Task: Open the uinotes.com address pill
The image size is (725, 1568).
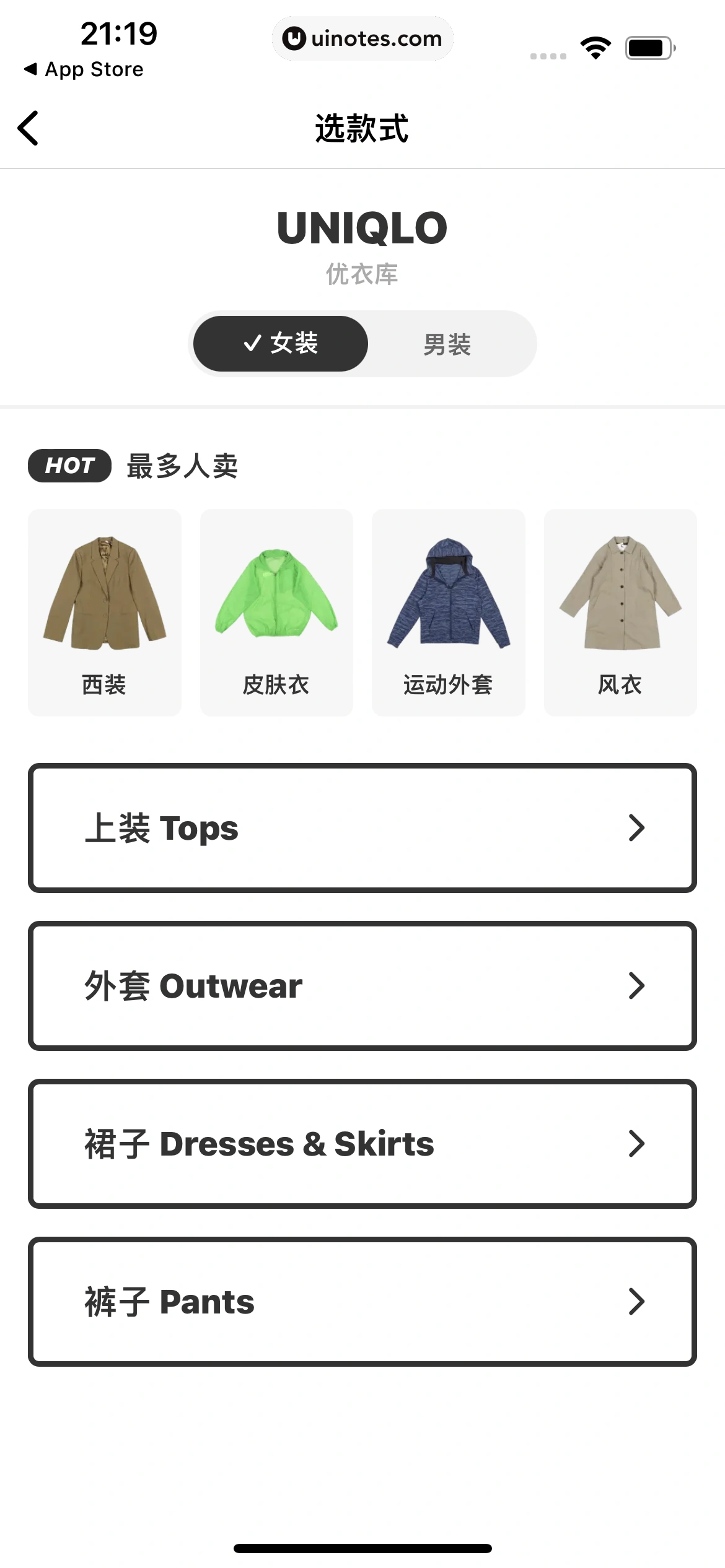Action: click(362, 38)
